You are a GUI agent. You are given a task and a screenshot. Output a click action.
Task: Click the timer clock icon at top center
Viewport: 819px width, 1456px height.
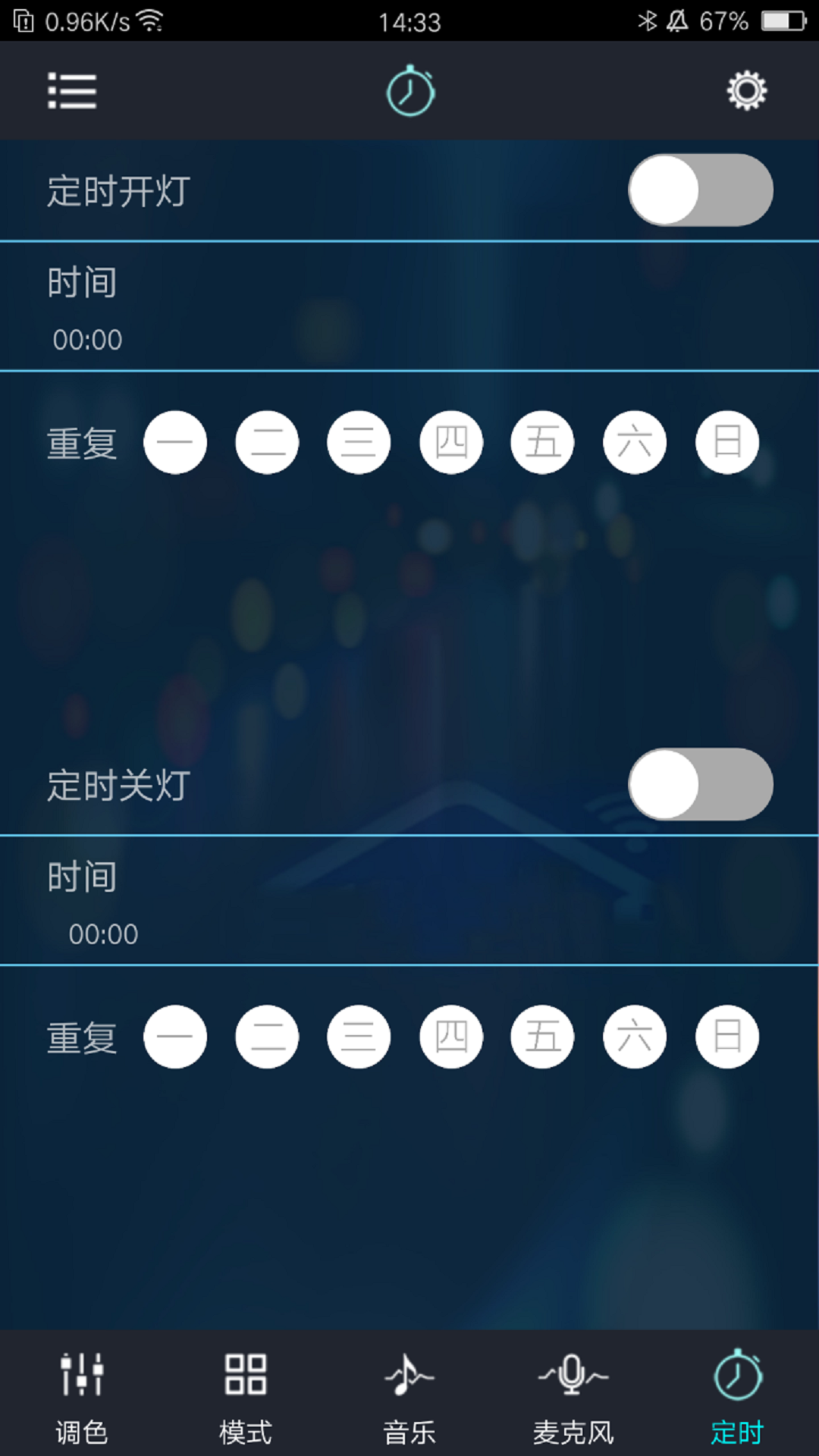click(409, 89)
